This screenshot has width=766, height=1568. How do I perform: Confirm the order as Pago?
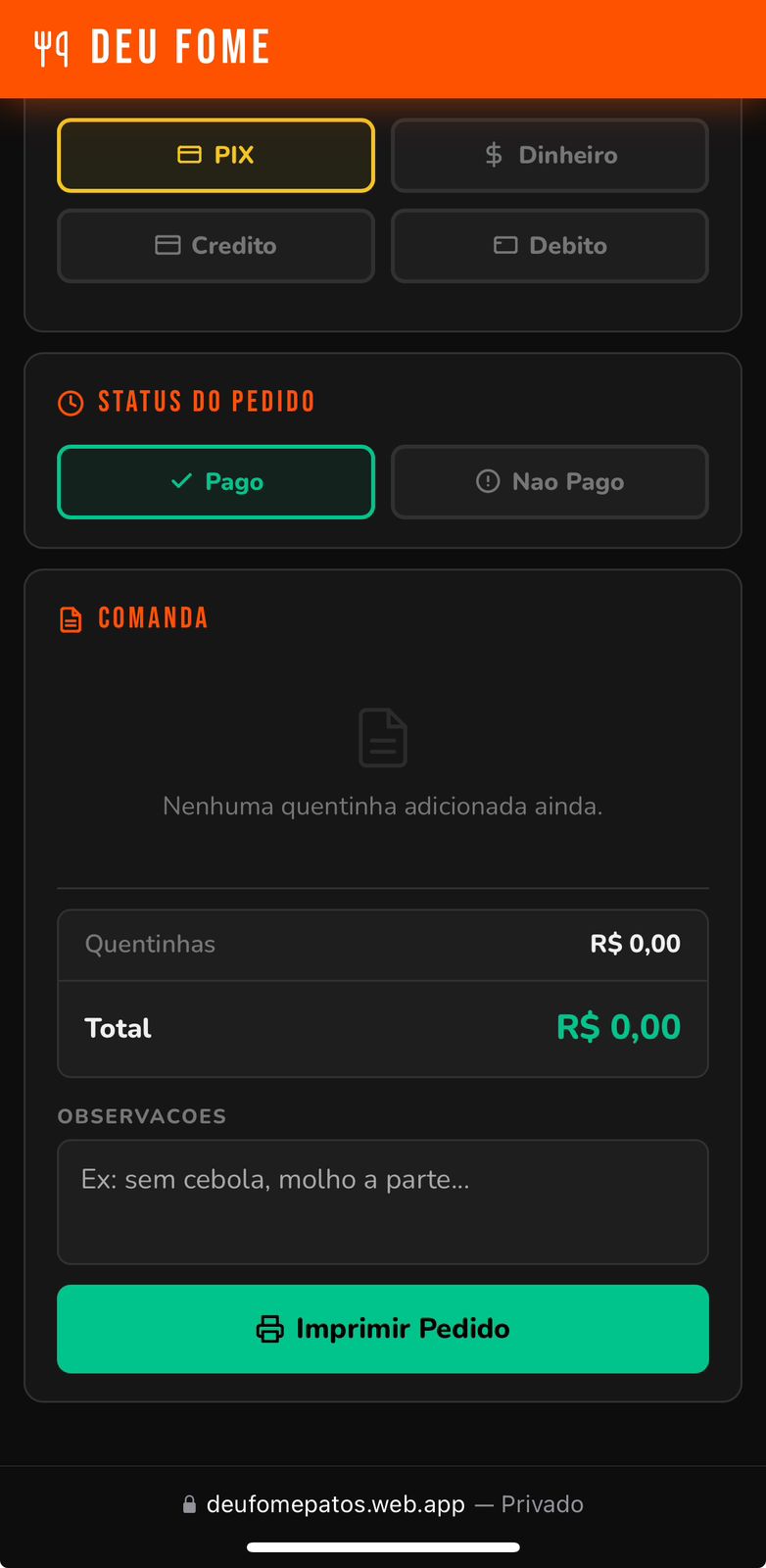point(215,481)
